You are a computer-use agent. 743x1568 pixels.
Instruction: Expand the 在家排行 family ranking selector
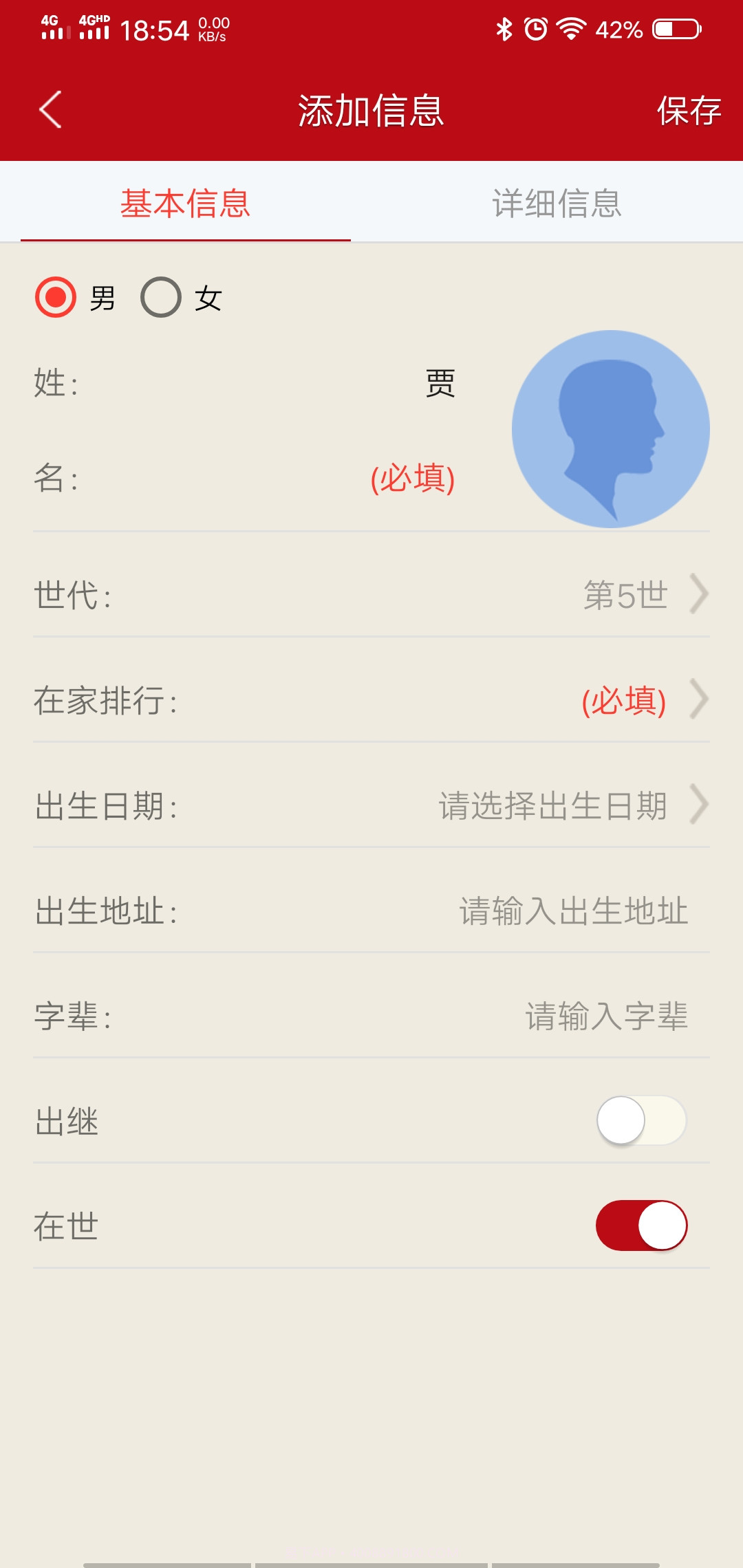371,700
